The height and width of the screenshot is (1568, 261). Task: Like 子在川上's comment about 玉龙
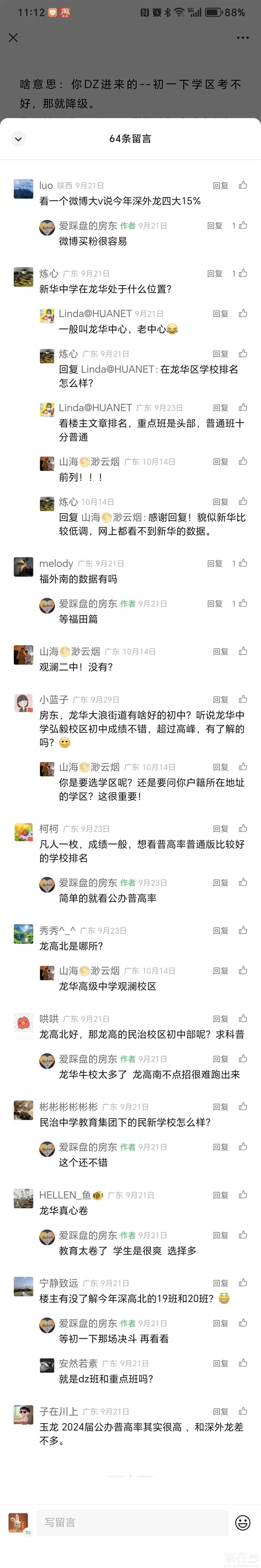(243, 1411)
